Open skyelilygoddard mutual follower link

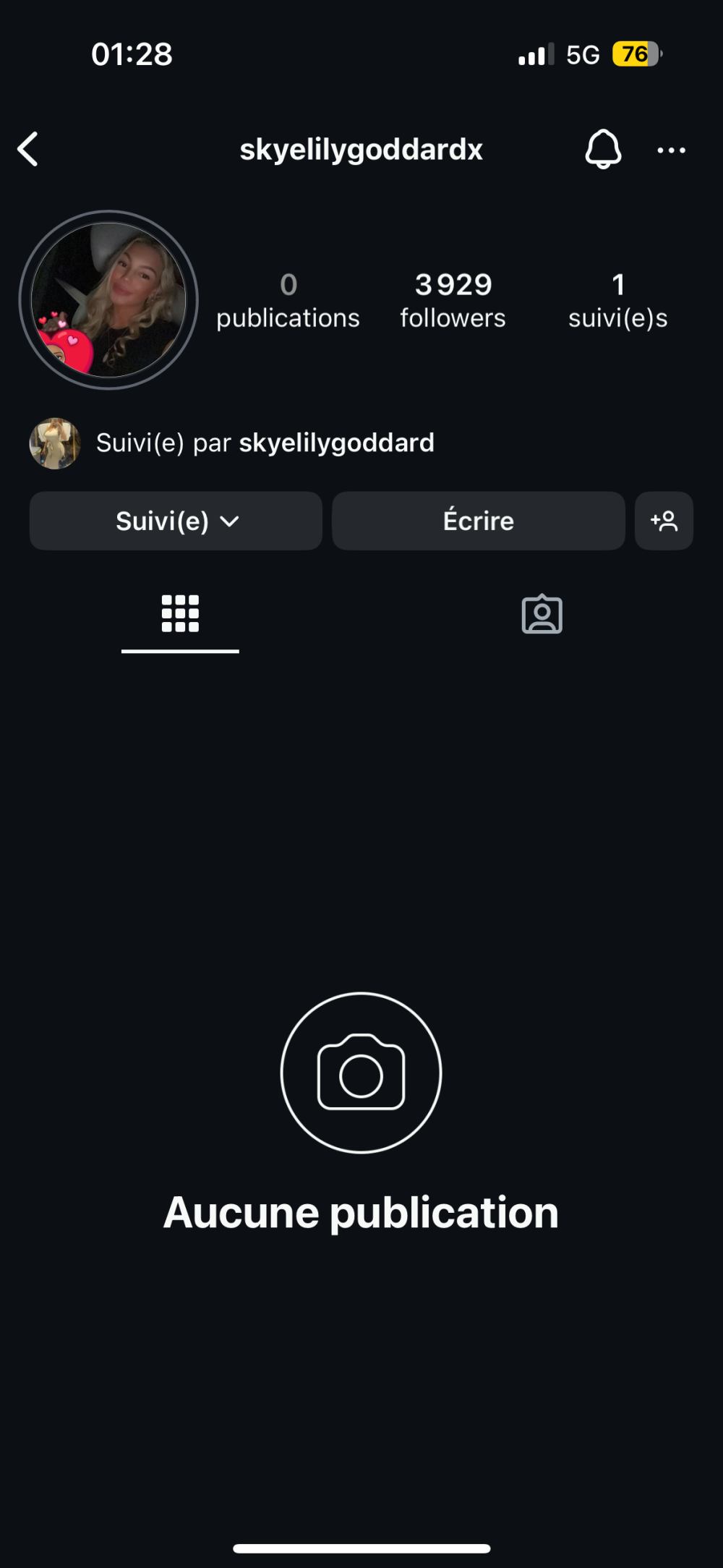pyautogui.click(x=336, y=443)
